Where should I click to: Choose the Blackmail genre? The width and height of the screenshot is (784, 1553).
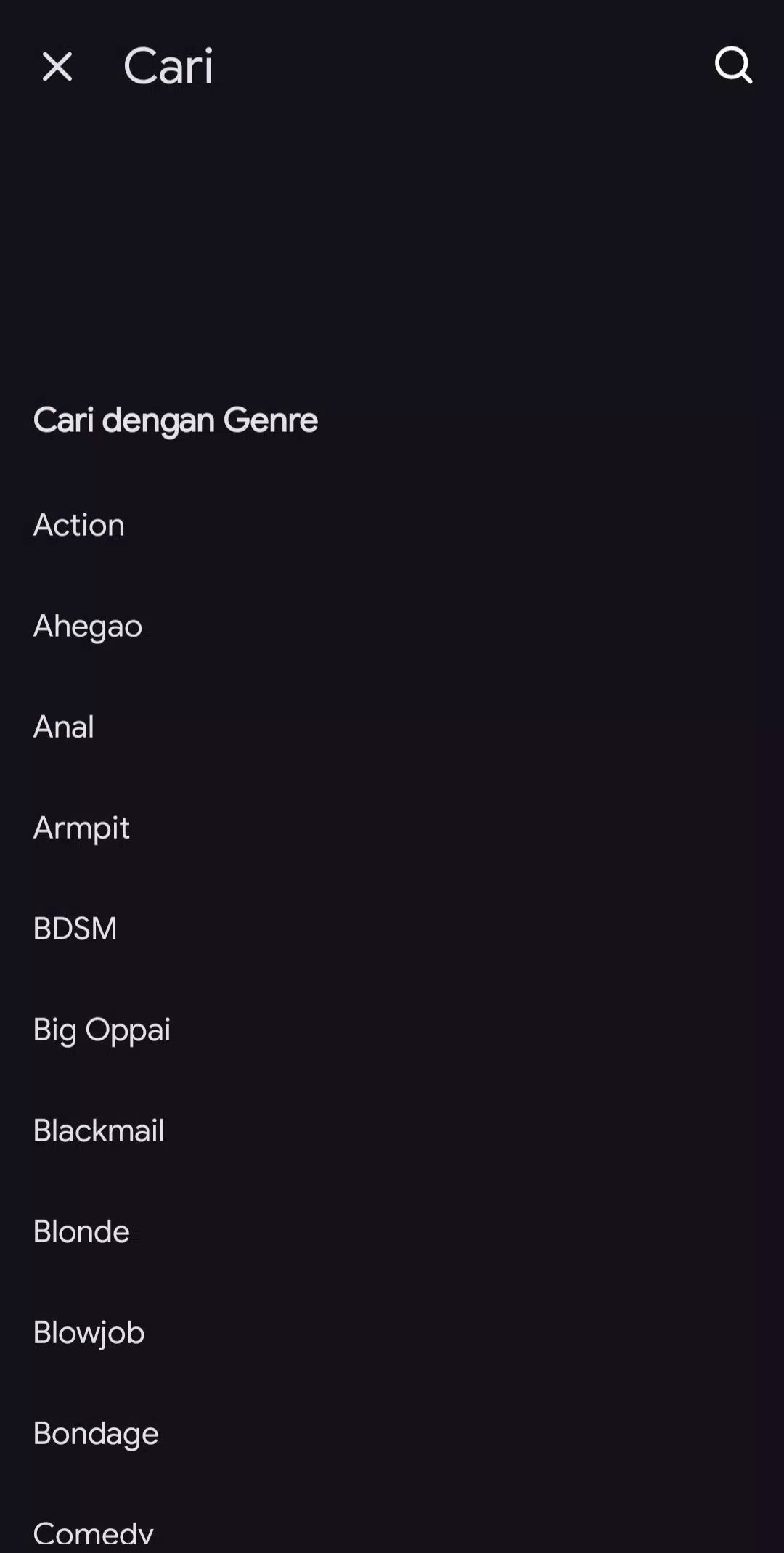coord(99,1130)
